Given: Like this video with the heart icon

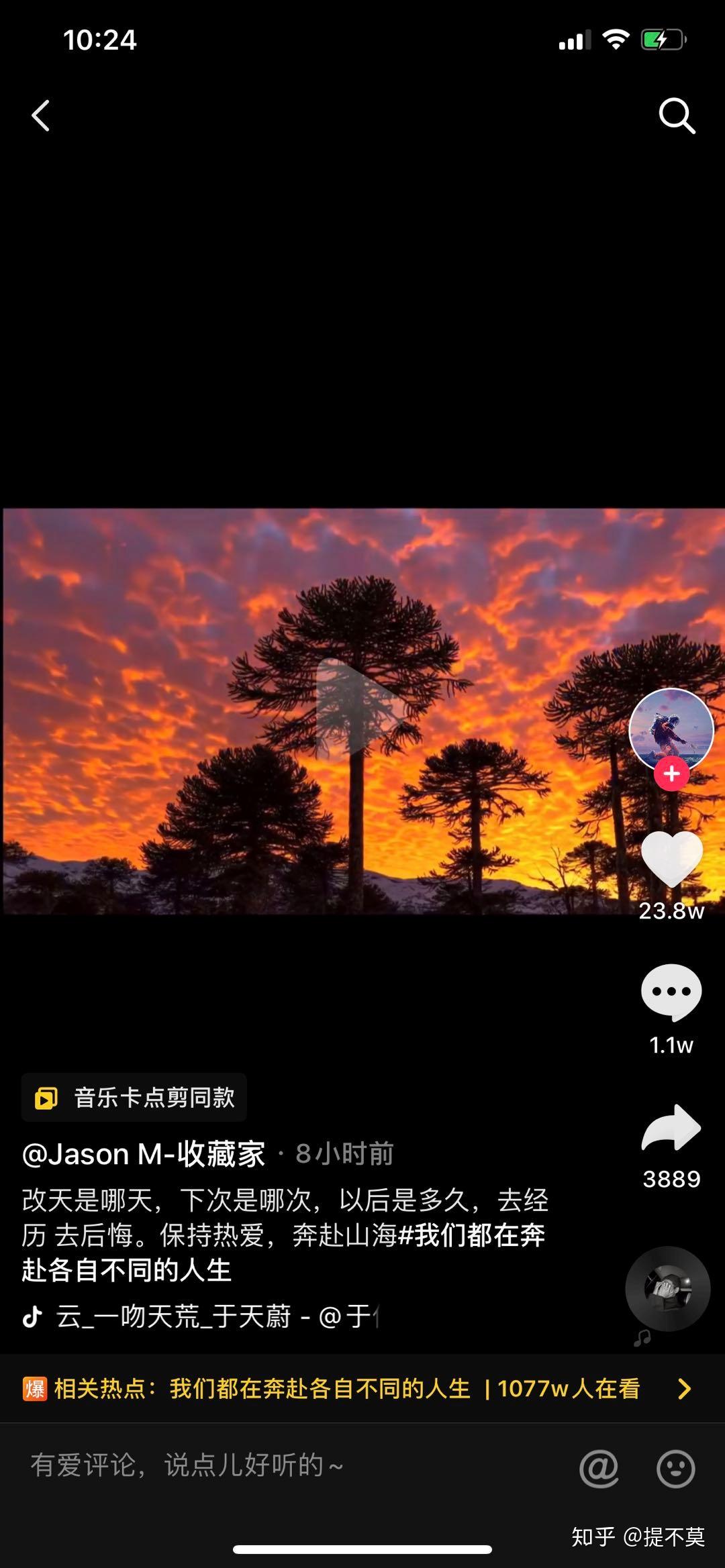Looking at the screenshot, I should (671, 859).
